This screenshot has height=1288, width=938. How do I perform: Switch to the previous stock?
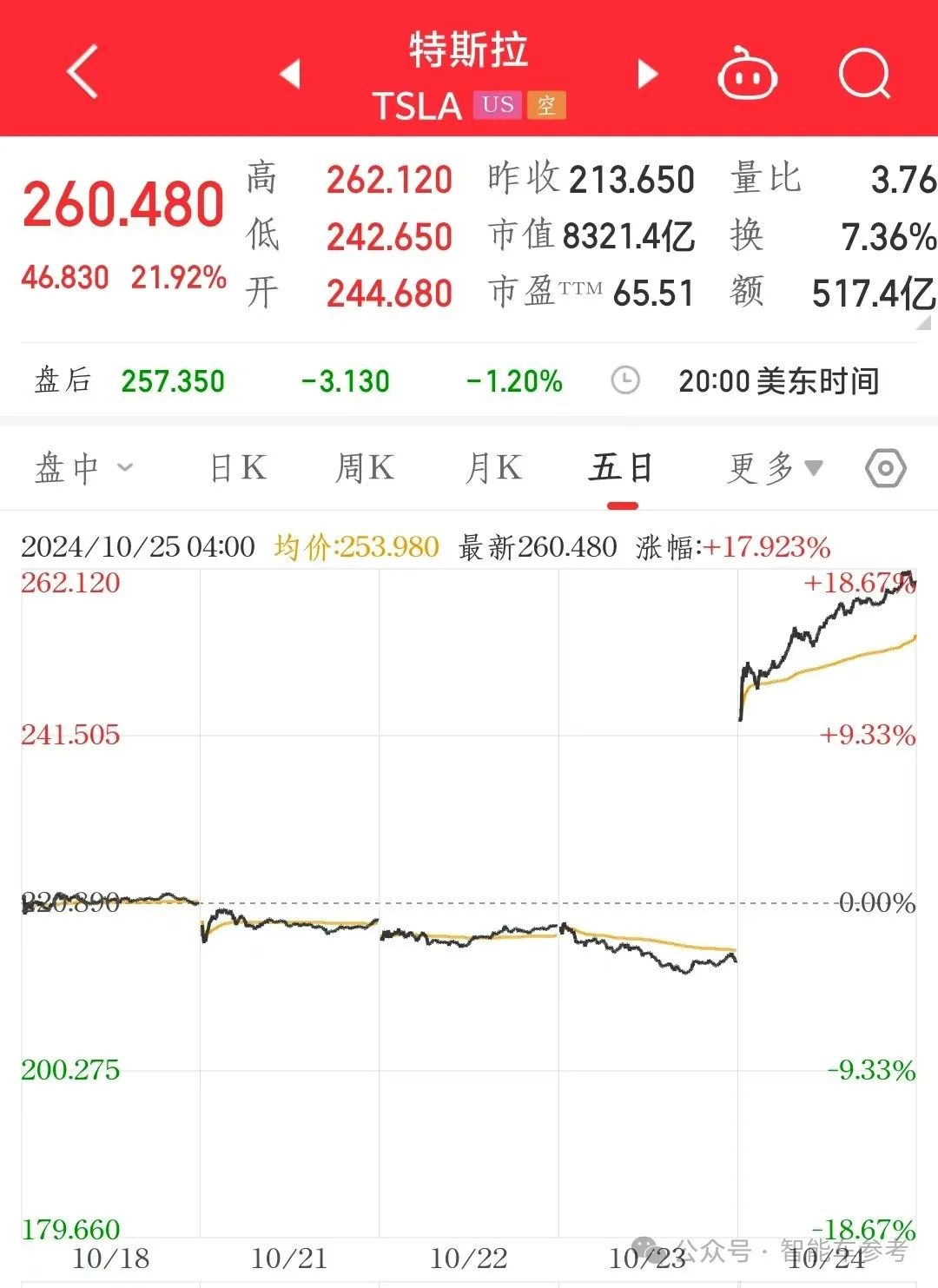click(290, 74)
